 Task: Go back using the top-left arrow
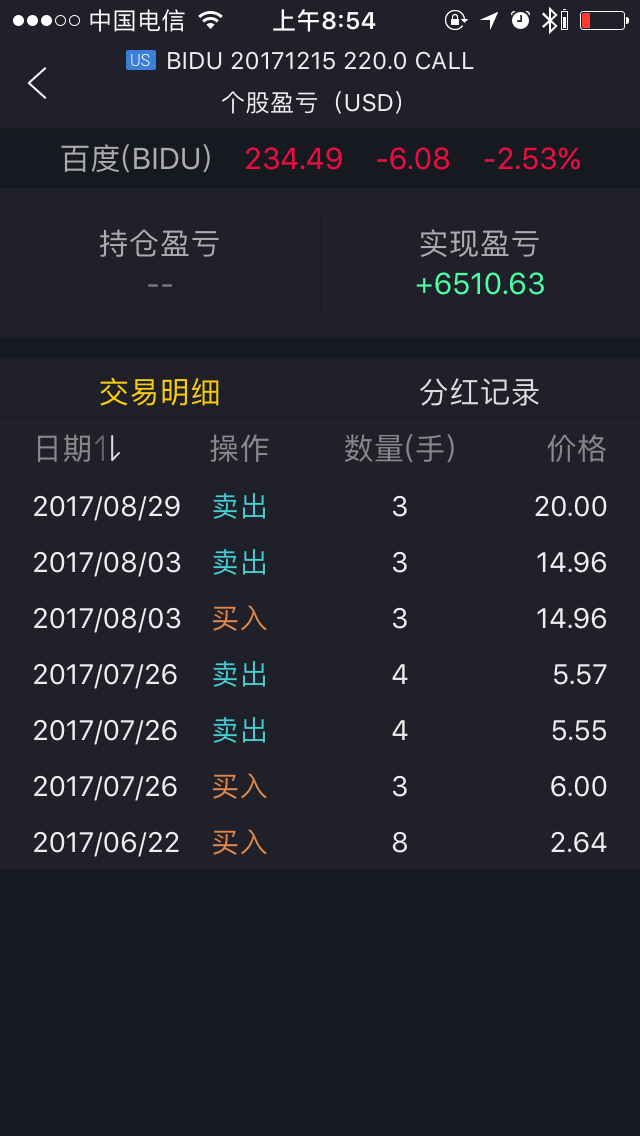pos(37,83)
